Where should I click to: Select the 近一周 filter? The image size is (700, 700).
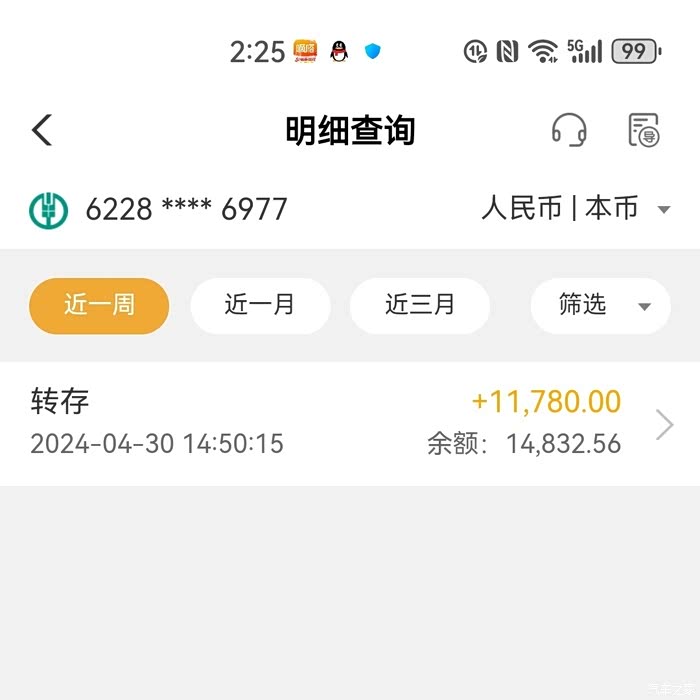(x=99, y=305)
